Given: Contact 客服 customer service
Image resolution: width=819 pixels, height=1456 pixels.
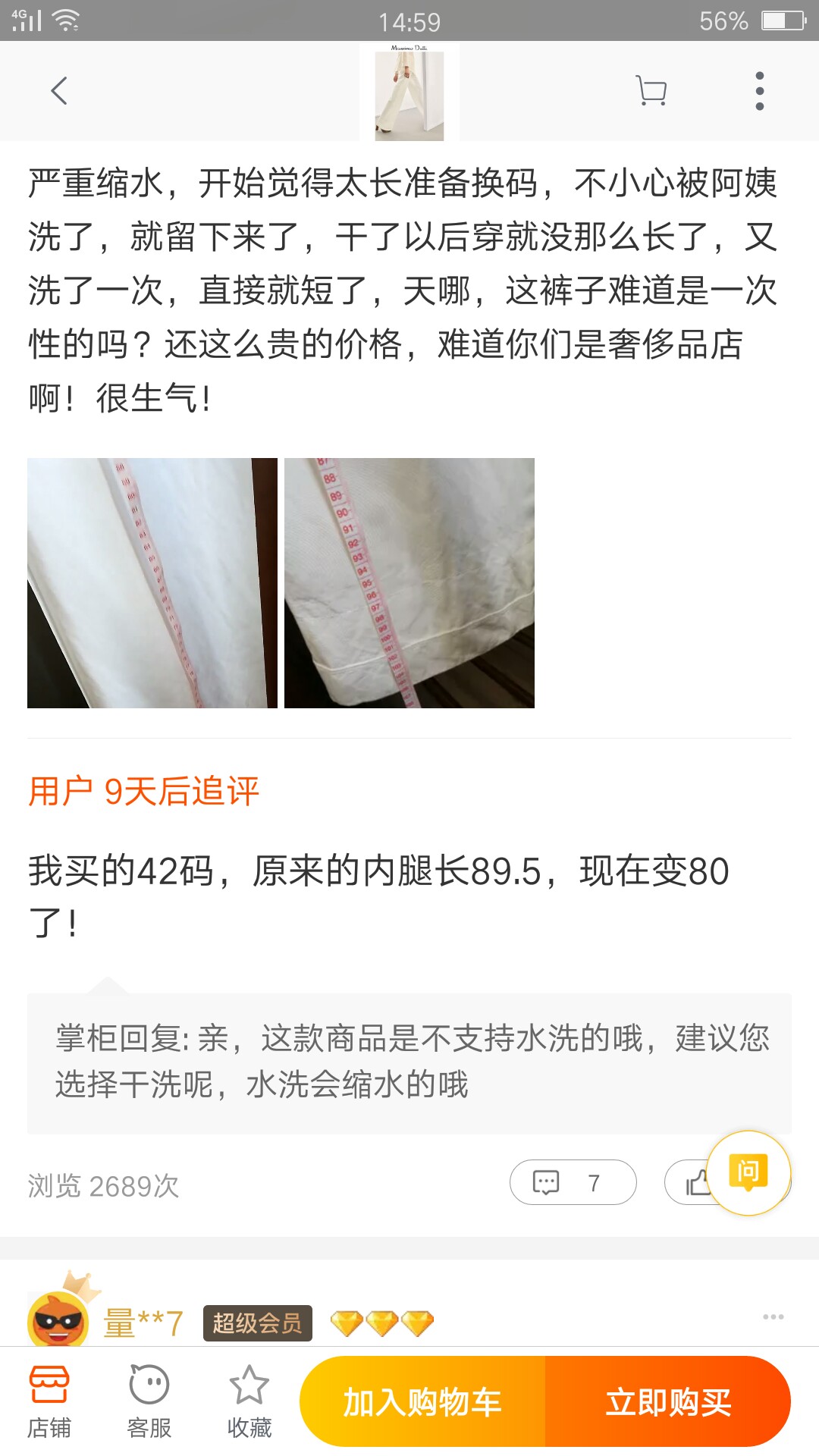Looking at the screenshot, I should pos(149,1401).
